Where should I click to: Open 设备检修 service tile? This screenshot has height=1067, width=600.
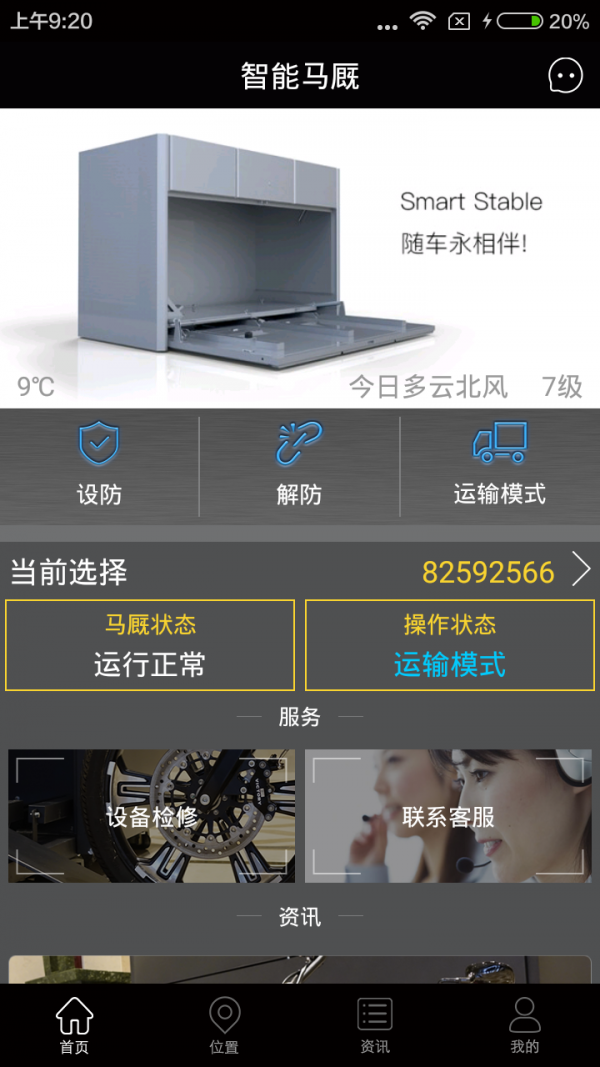pos(152,816)
